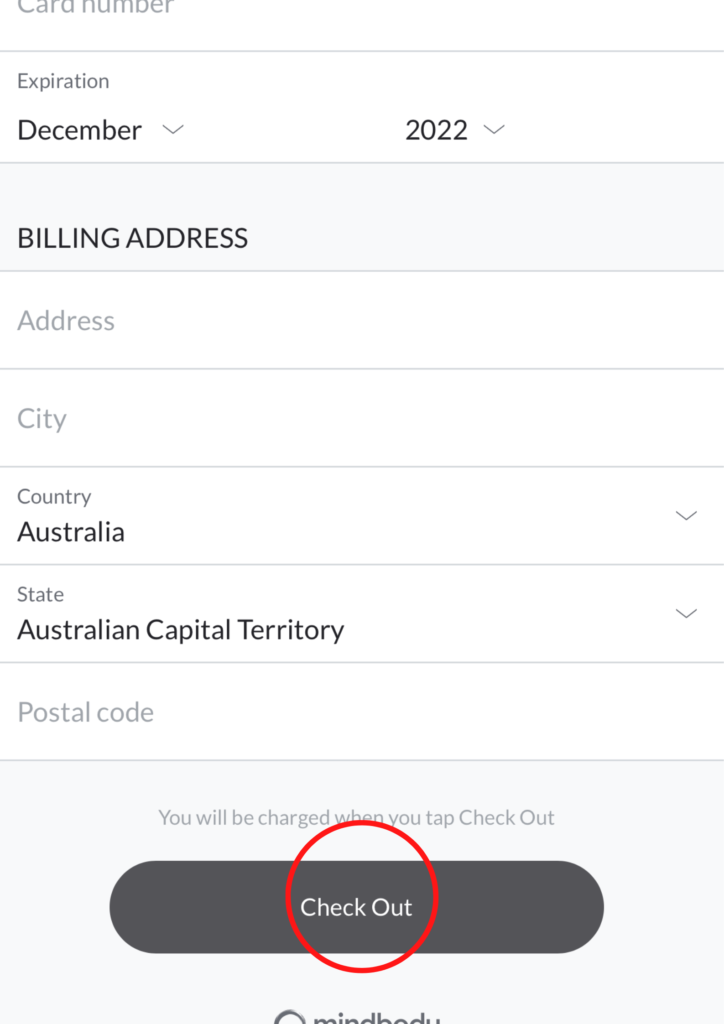Change the Country from Australia
This screenshot has height=1024, width=724.
click(x=360, y=517)
